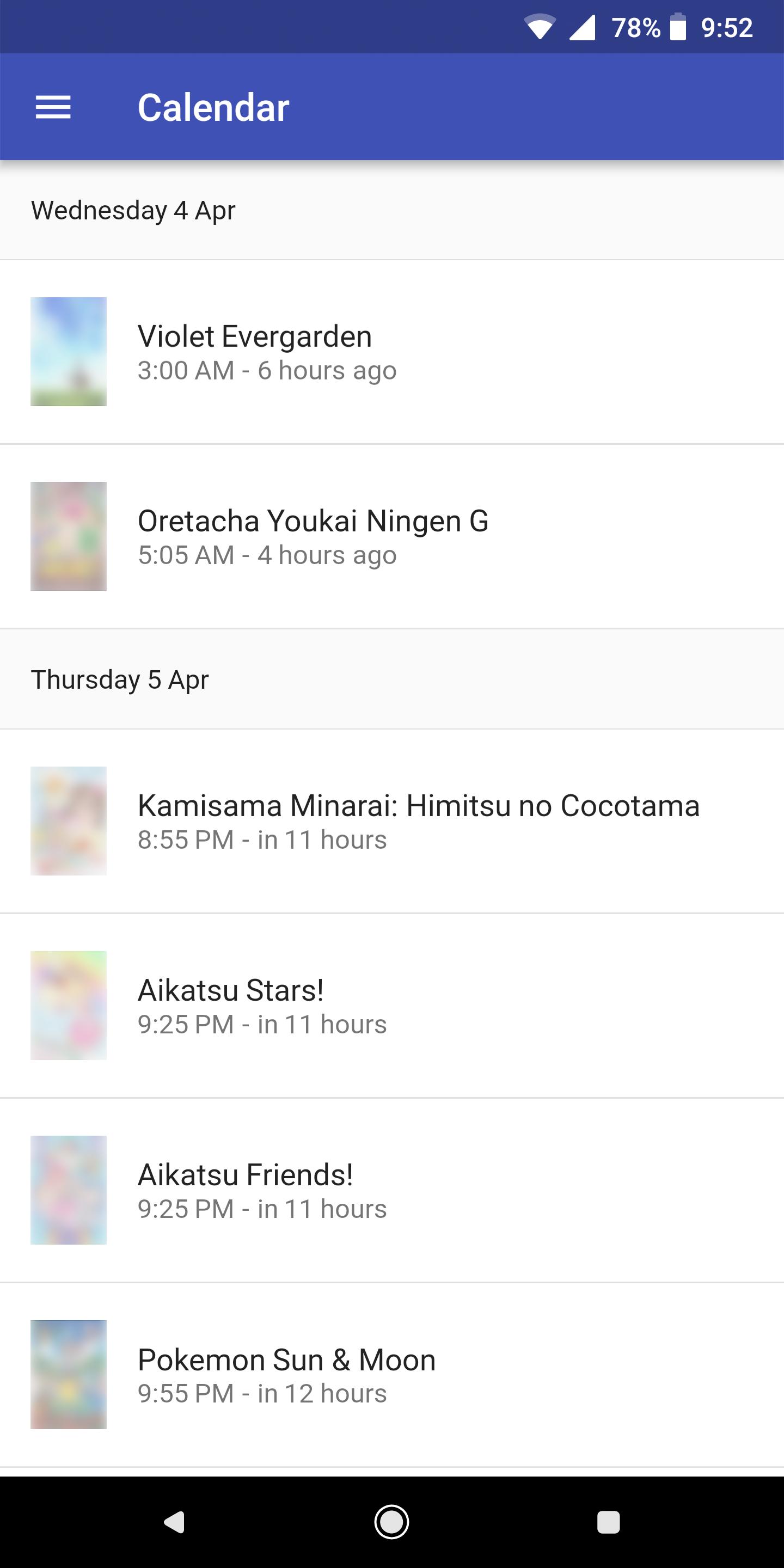The height and width of the screenshot is (1568, 784).
Task: Return to the home screen
Action: click(391, 1522)
